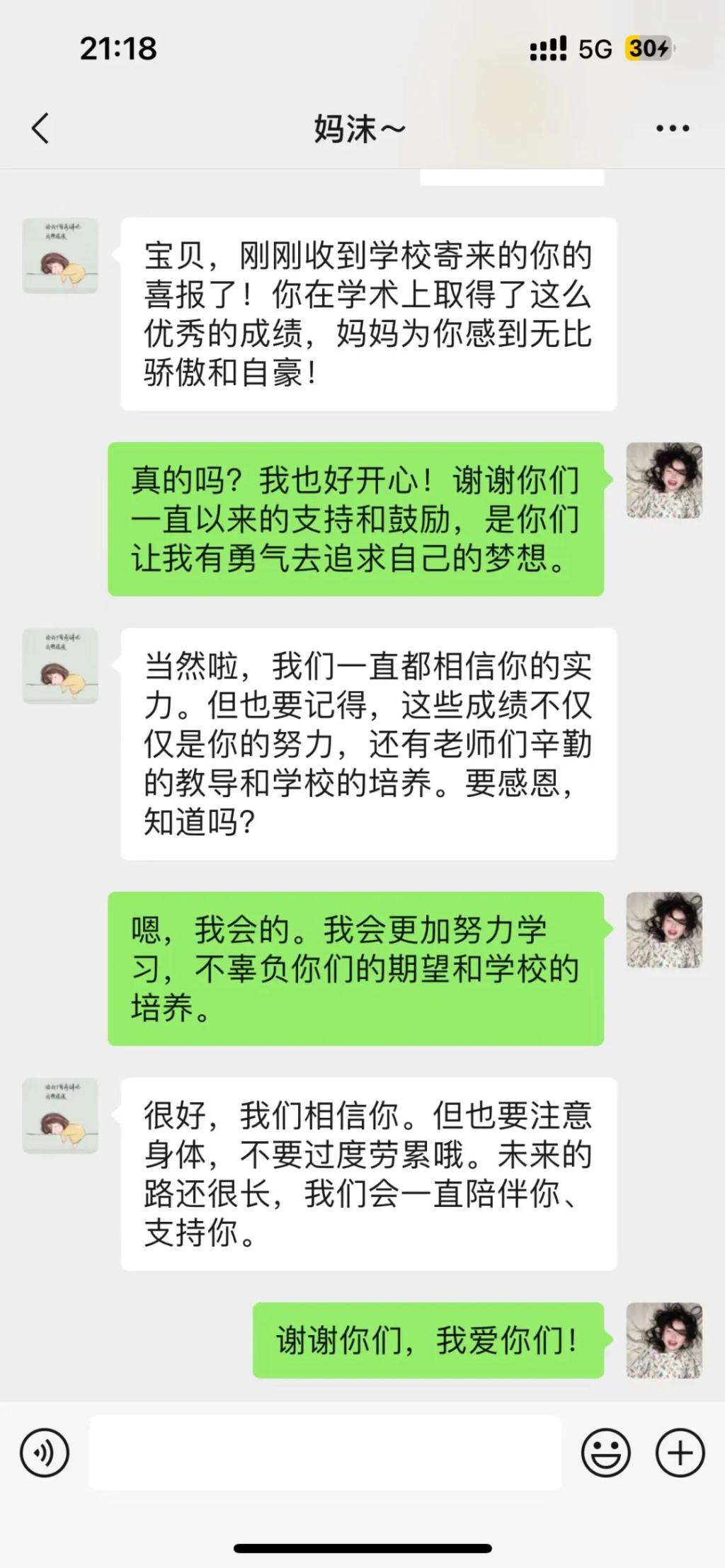
Task: Focus the message text field
Action: coord(324,1453)
